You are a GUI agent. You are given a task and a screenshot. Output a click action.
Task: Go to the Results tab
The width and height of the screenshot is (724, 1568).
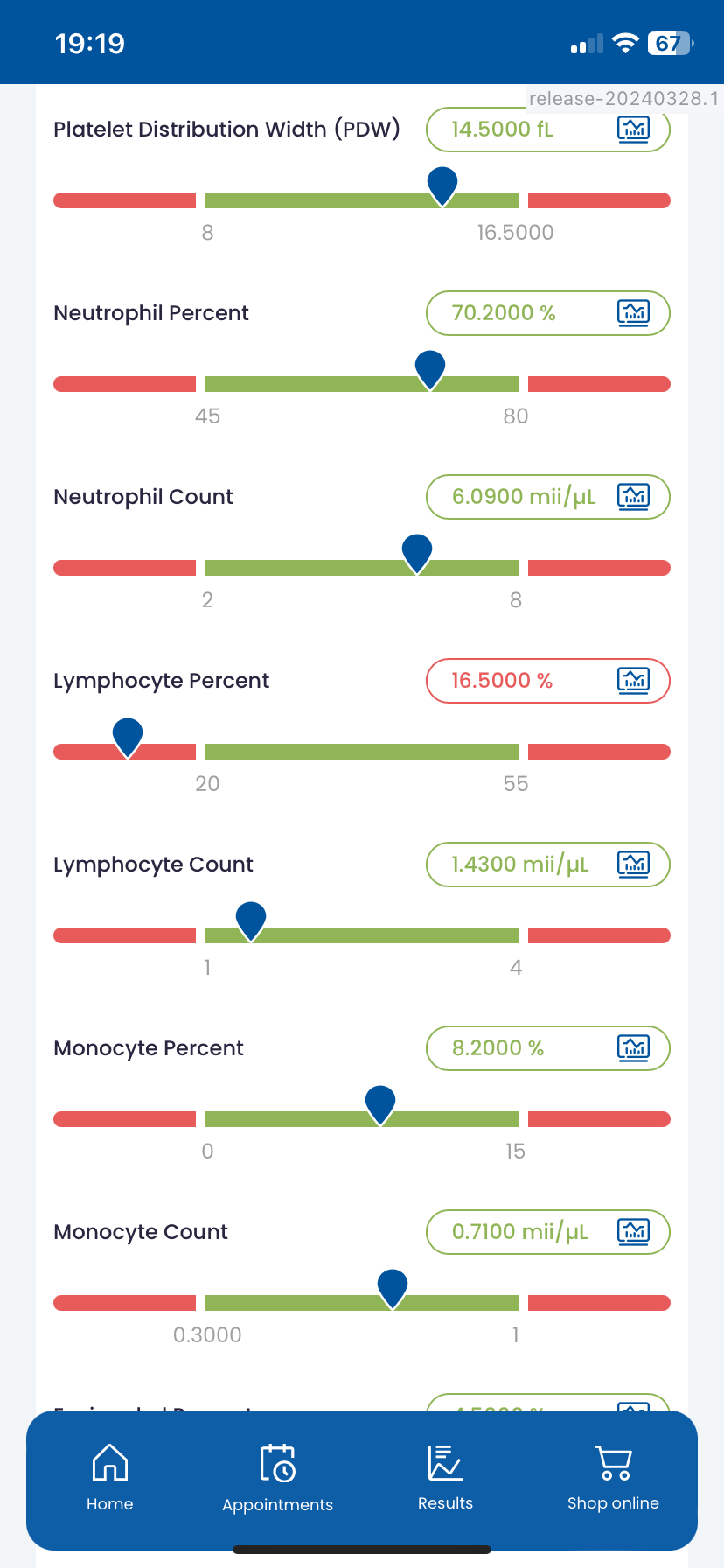[445, 1478]
